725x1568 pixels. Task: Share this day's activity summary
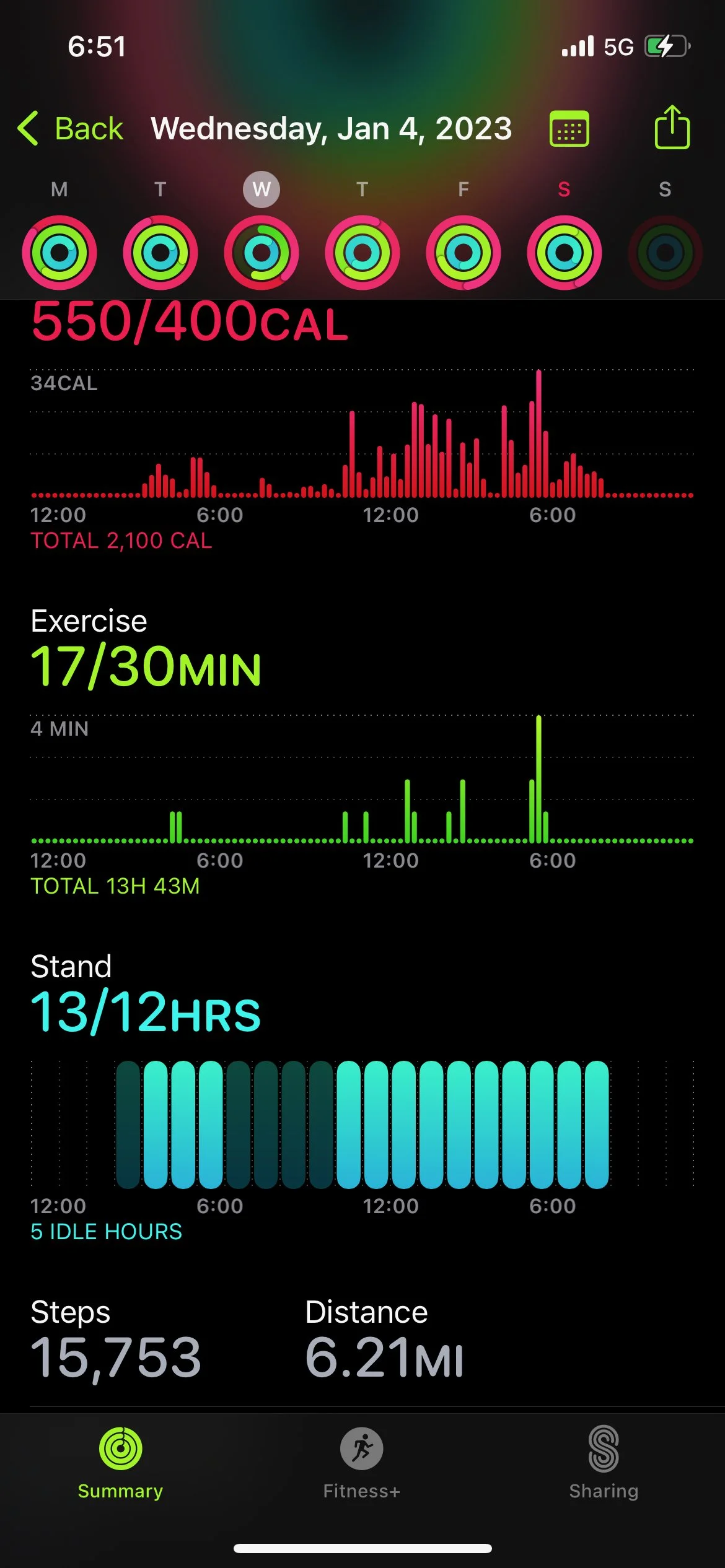(672, 128)
